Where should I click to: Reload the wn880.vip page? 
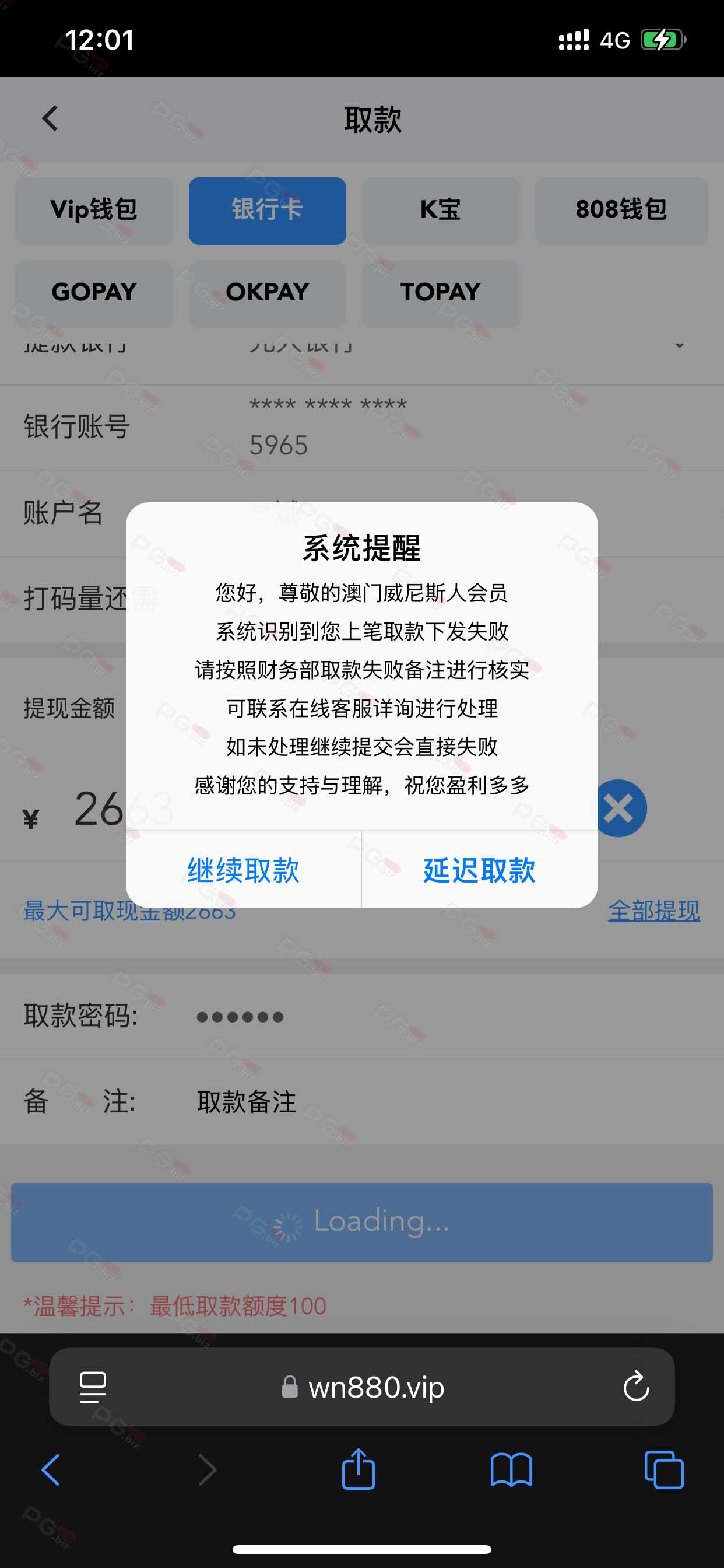[x=637, y=1386]
